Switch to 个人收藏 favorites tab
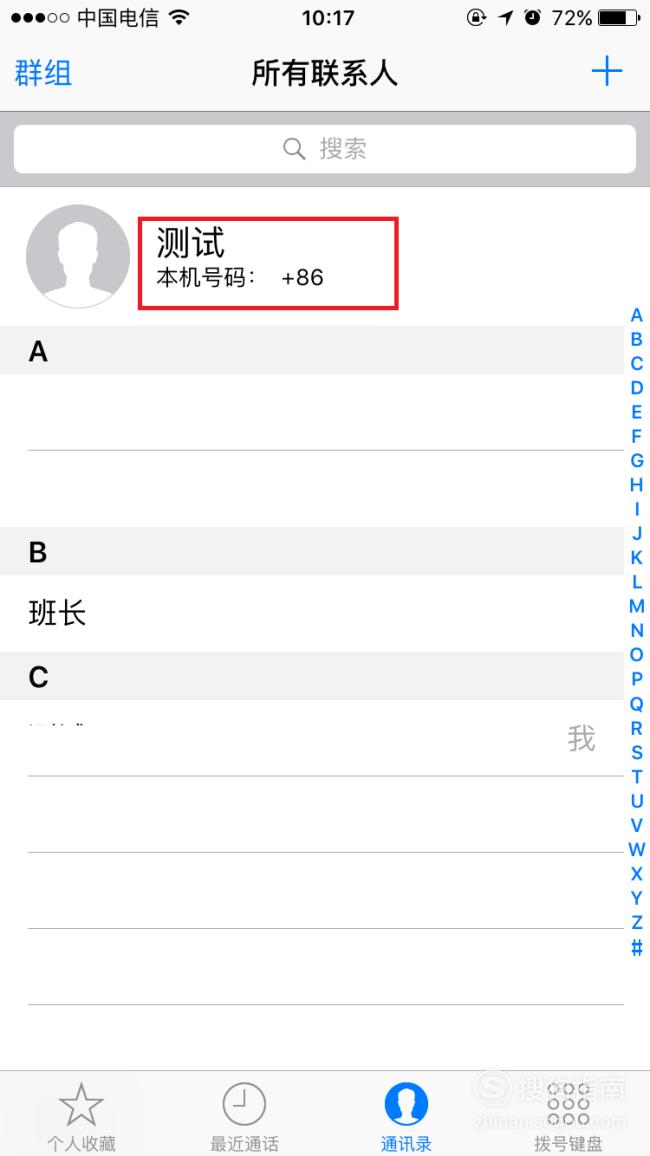This screenshot has width=650, height=1156. click(81, 1117)
